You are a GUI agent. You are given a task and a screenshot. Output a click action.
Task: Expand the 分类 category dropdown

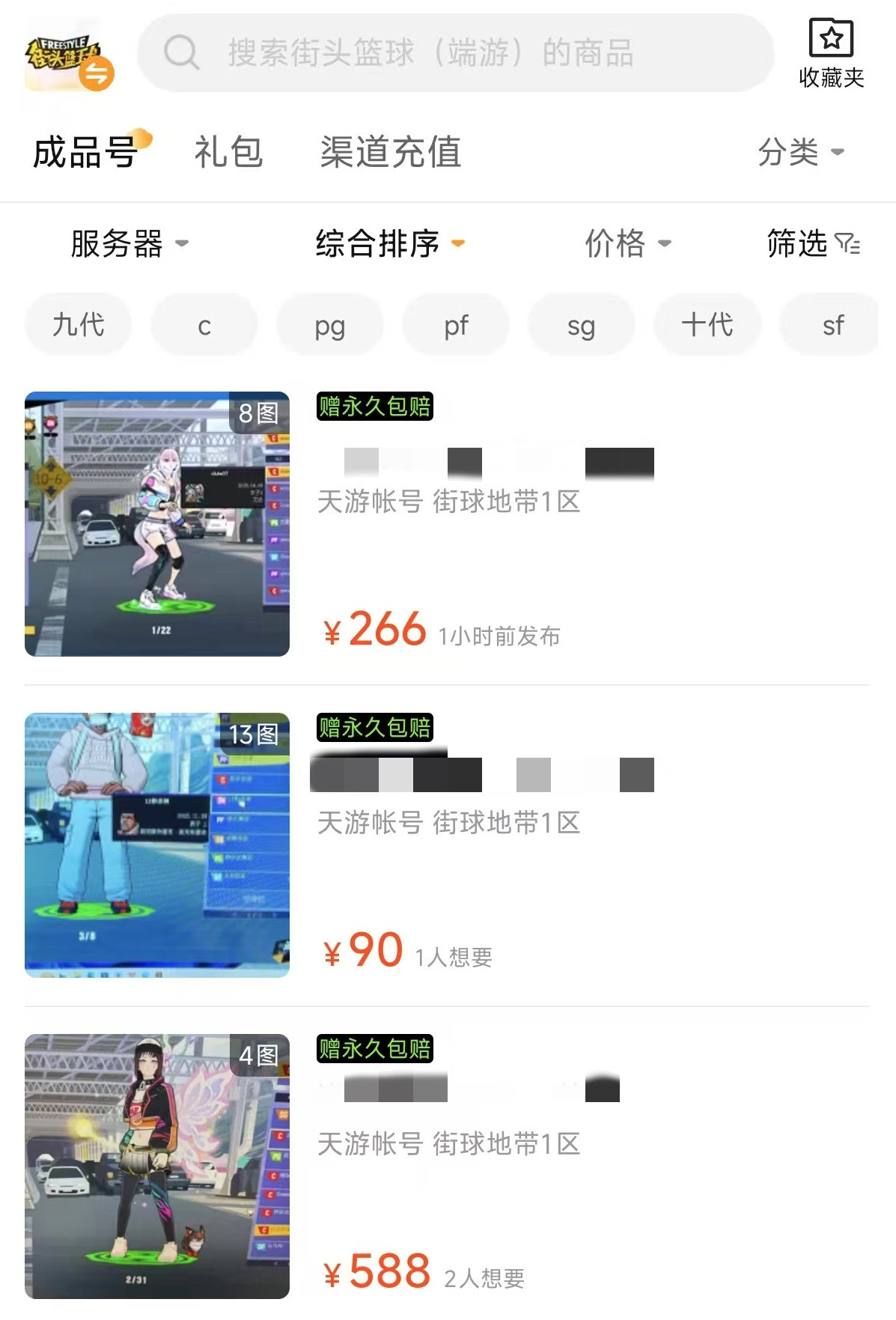(x=800, y=152)
